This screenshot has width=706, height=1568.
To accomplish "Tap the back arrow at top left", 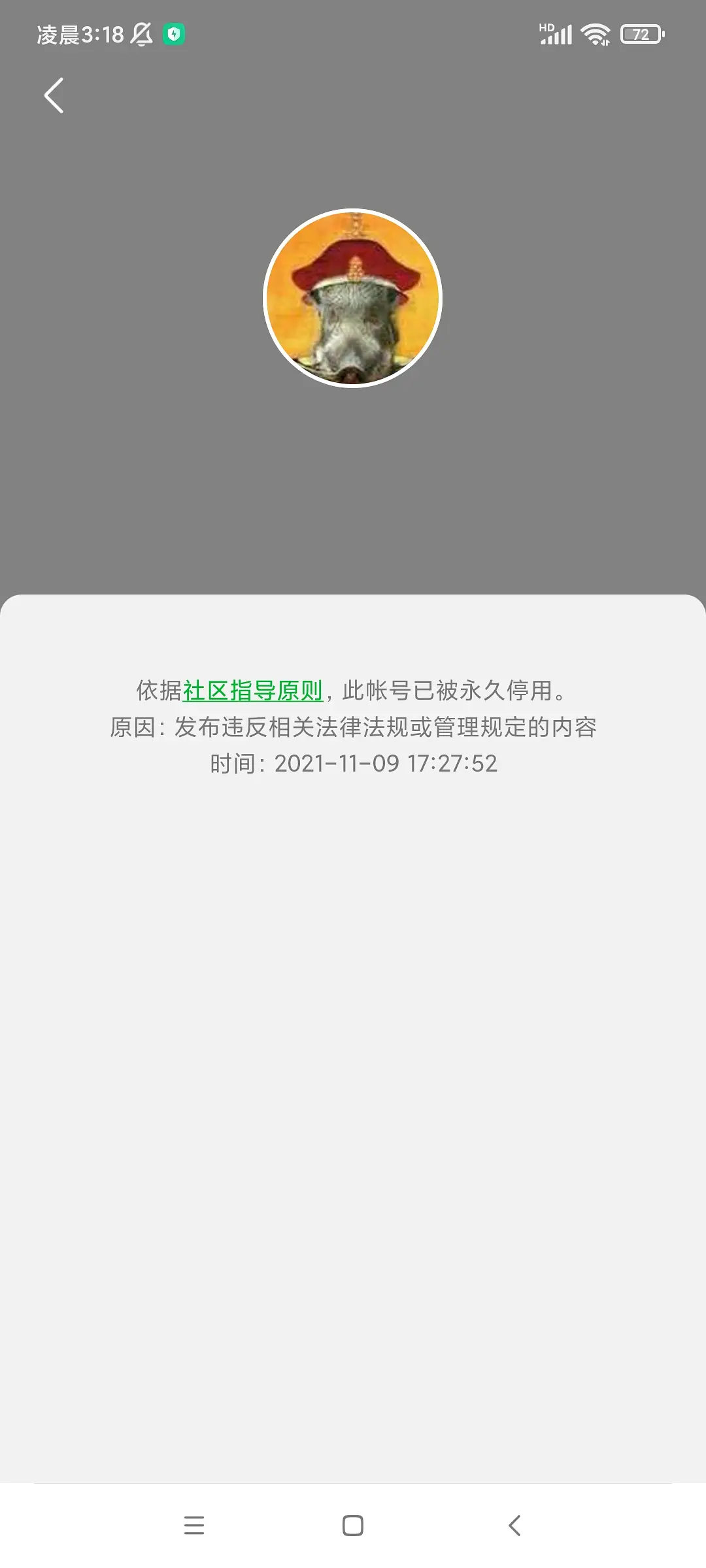I will 54,95.
